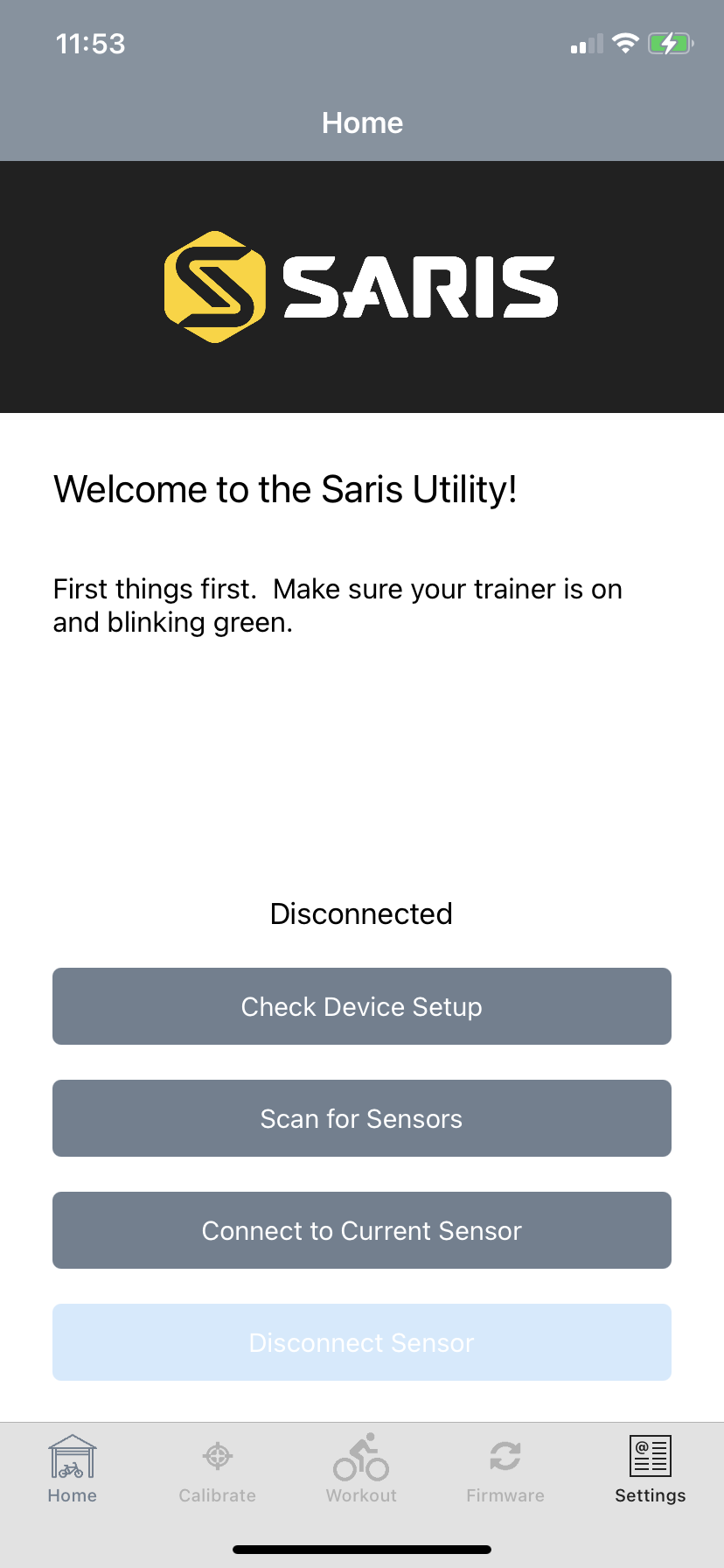Switch to the Home tab
This screenshot has height=1568, width=724.
tap(73, 1469)
